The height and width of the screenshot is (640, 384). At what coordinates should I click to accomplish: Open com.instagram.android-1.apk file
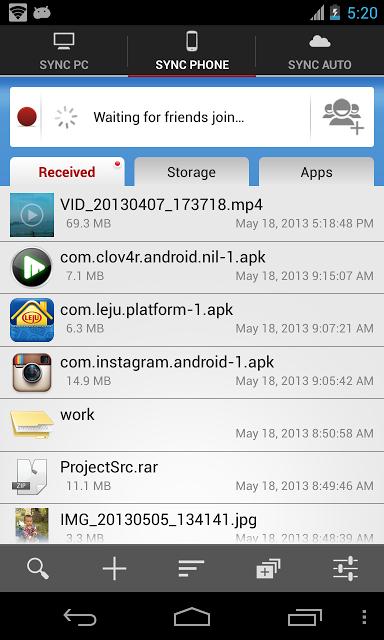point(192,372)
